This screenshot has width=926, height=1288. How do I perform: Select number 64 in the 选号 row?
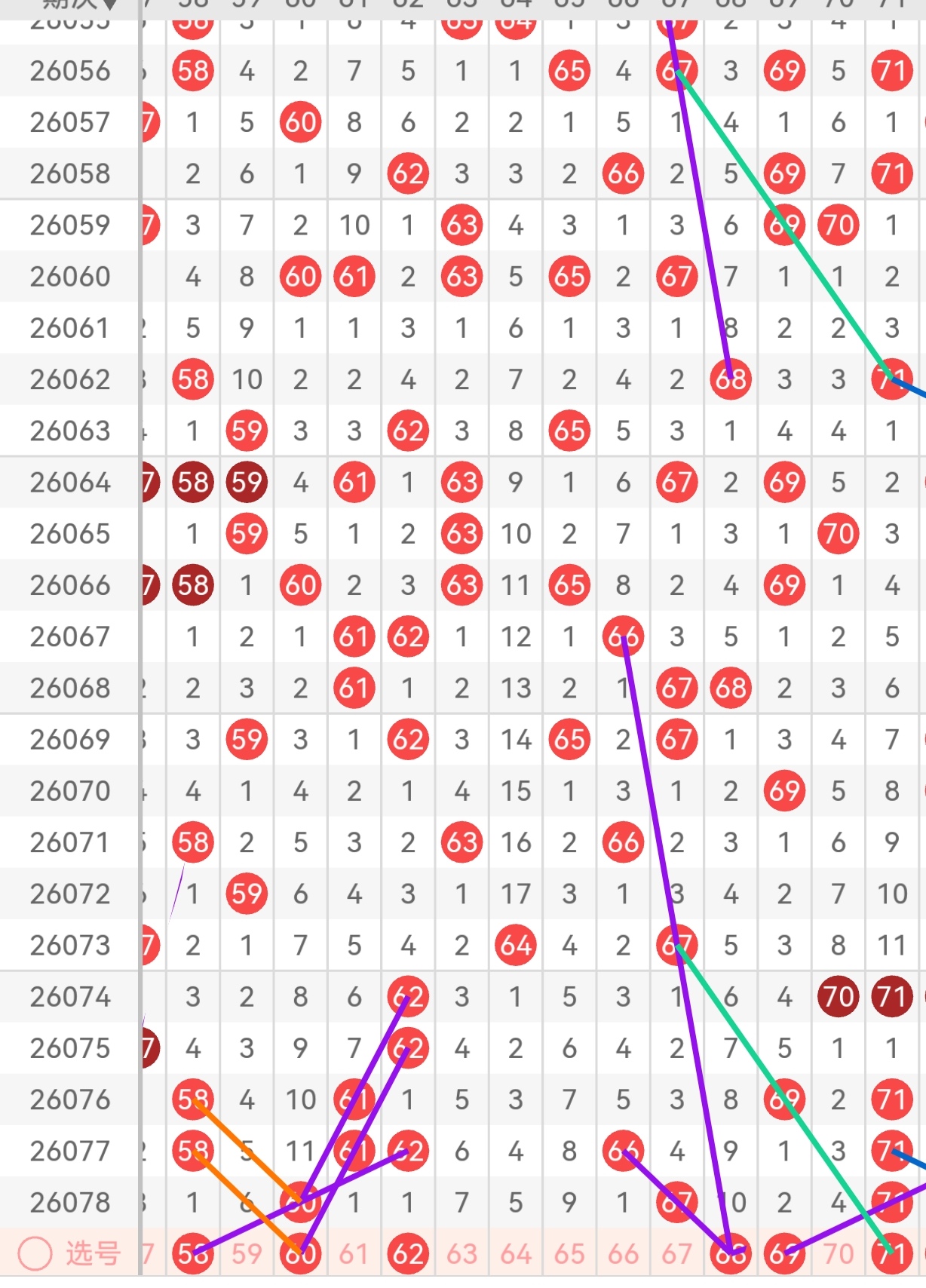(x=516, y=1253)
